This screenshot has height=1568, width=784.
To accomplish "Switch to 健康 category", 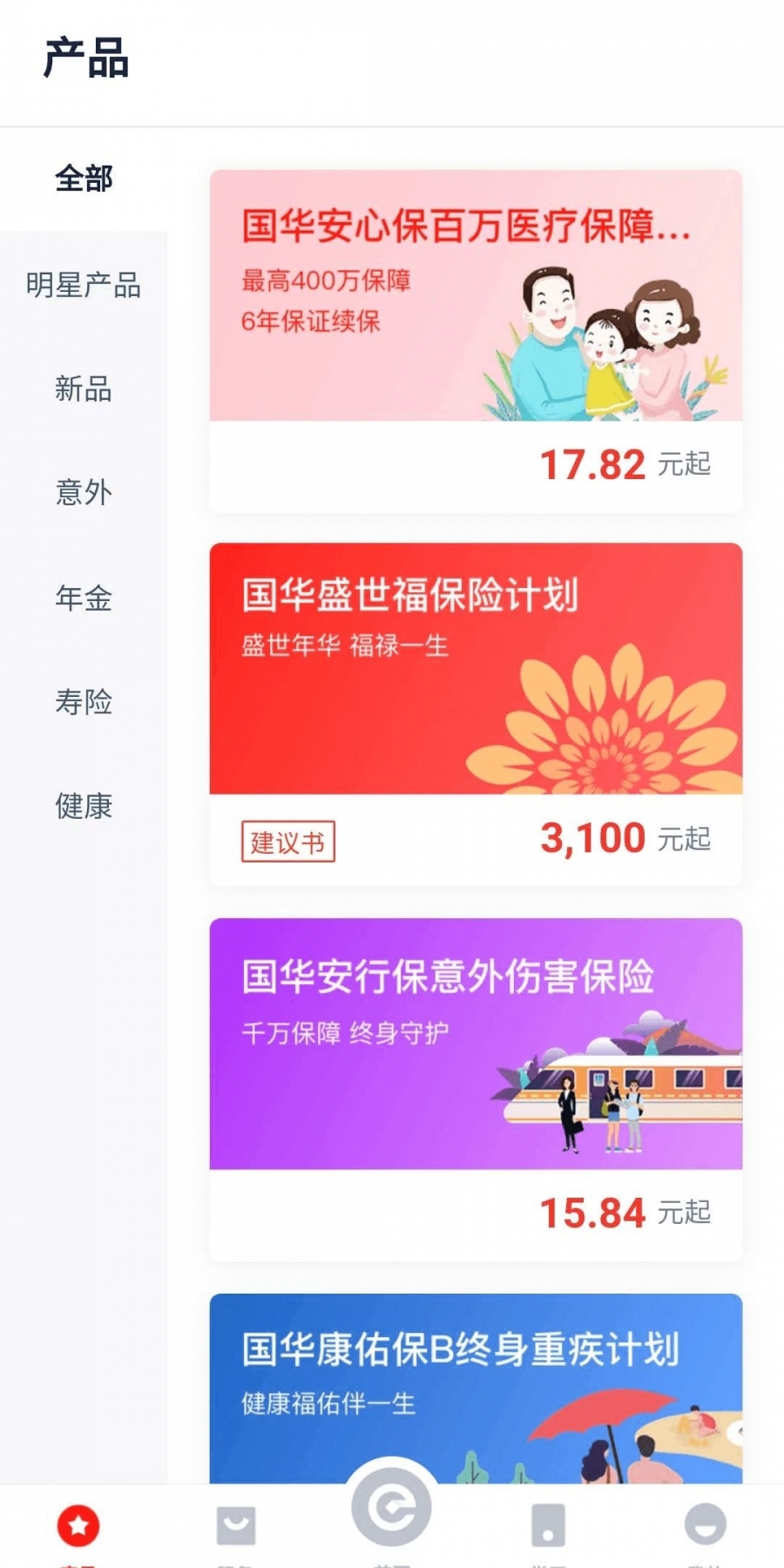I will point(84,807).
